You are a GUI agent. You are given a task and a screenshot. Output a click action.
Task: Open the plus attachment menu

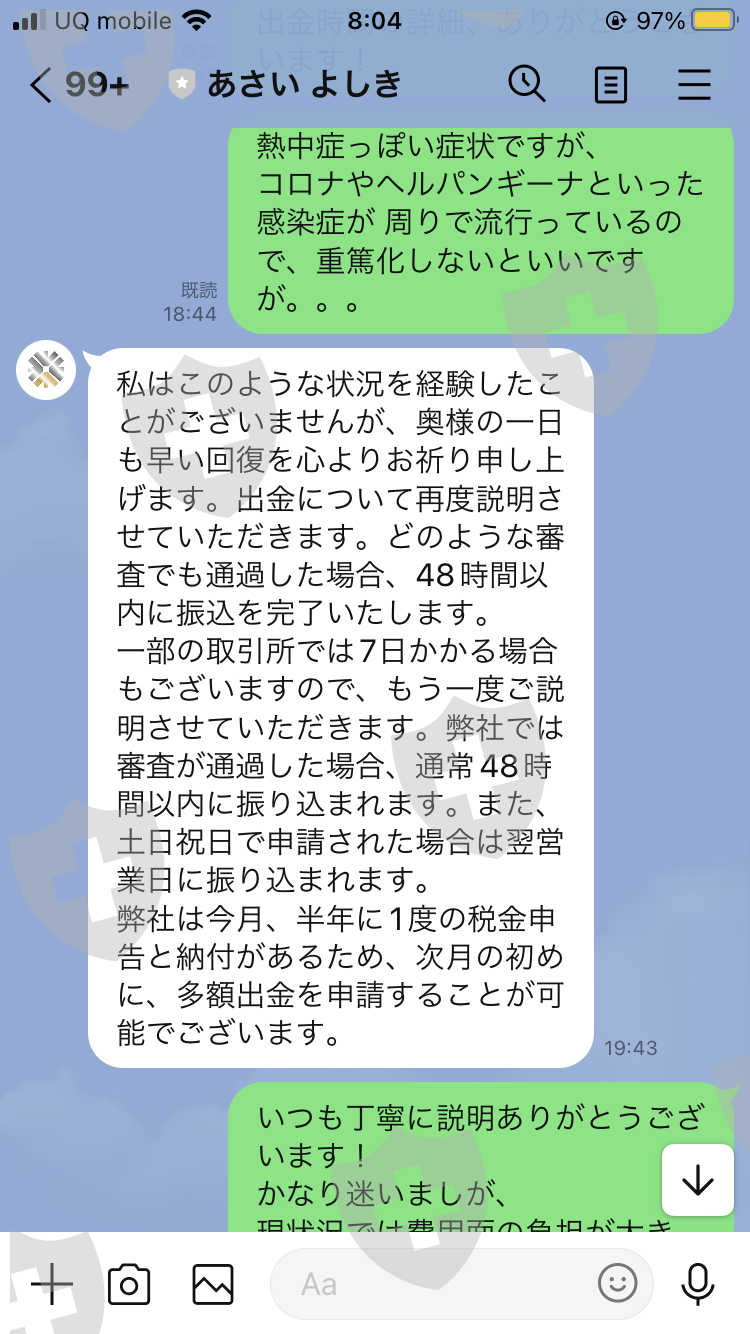[52, 1283]
